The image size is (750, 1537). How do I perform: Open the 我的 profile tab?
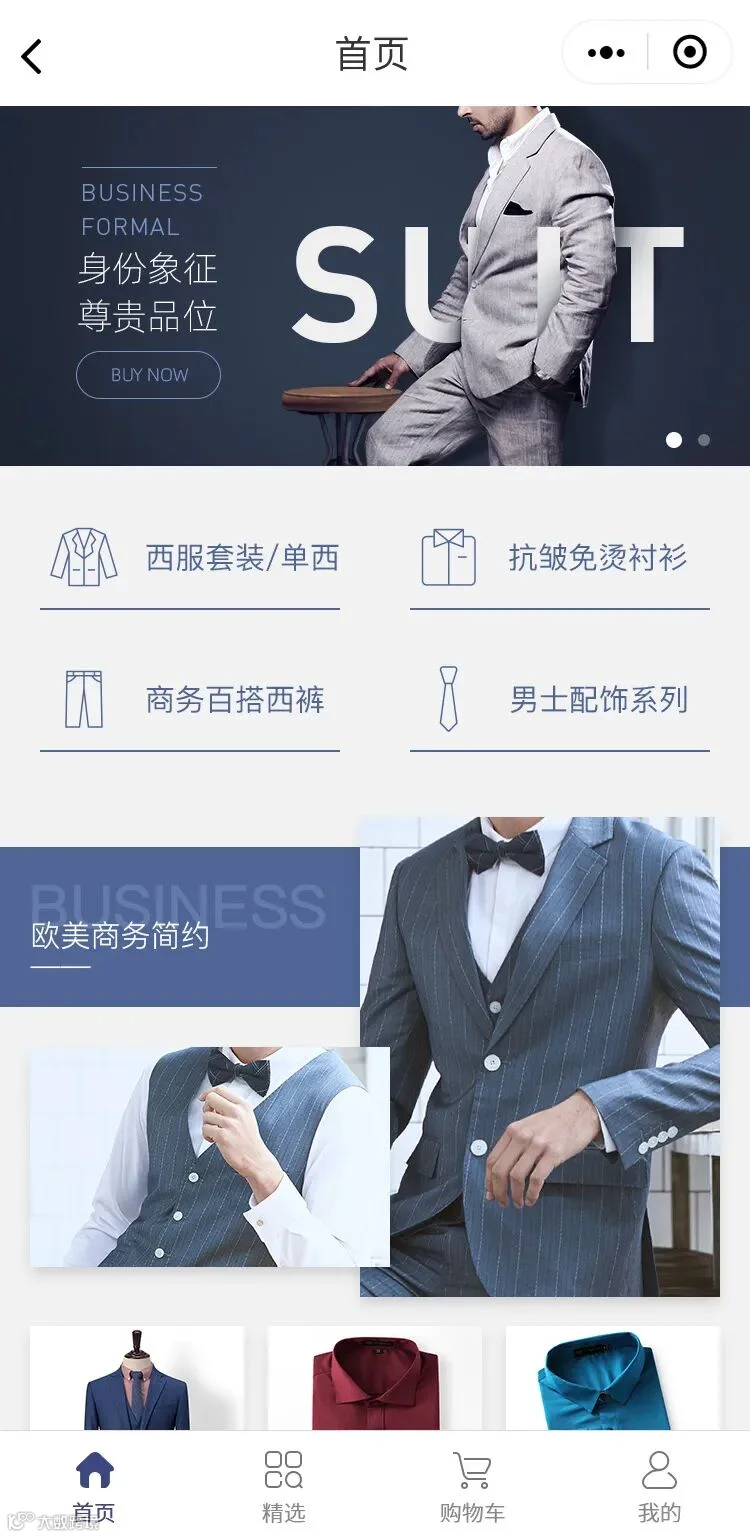click(659, 1487)
